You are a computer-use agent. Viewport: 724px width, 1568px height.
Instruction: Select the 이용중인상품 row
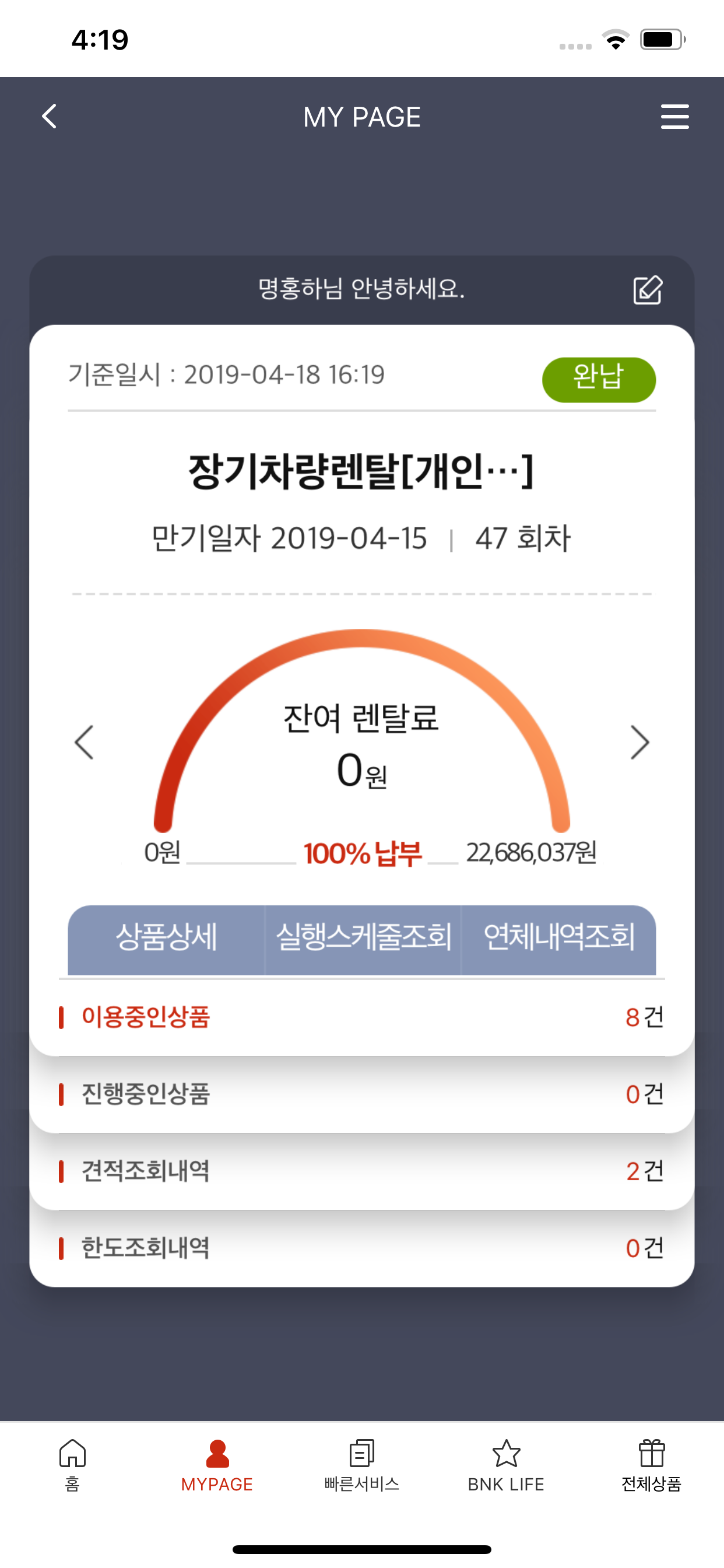pyautogui.click(x=361, y=1016)
